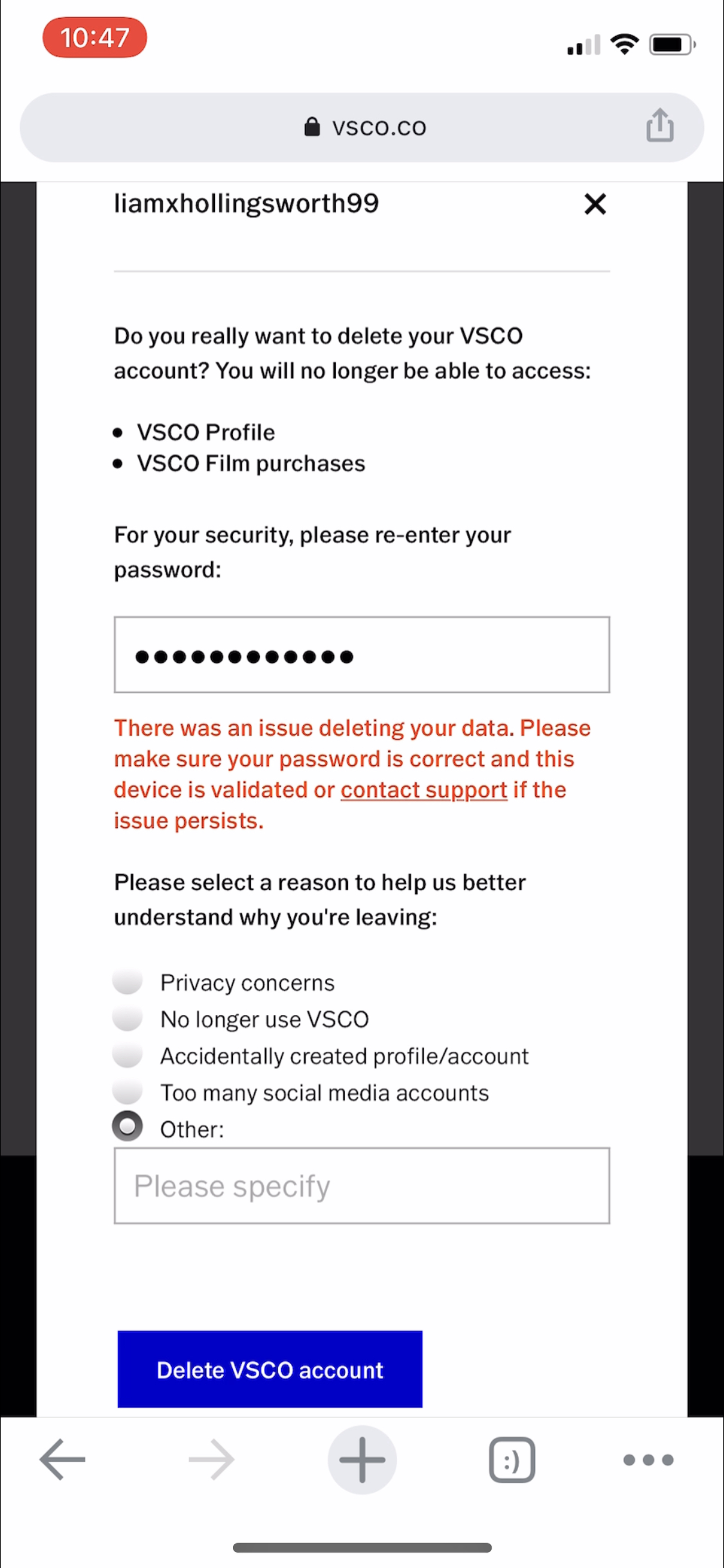Focus the Please specify text field
724x1568 pixels.
point(362,1186)
